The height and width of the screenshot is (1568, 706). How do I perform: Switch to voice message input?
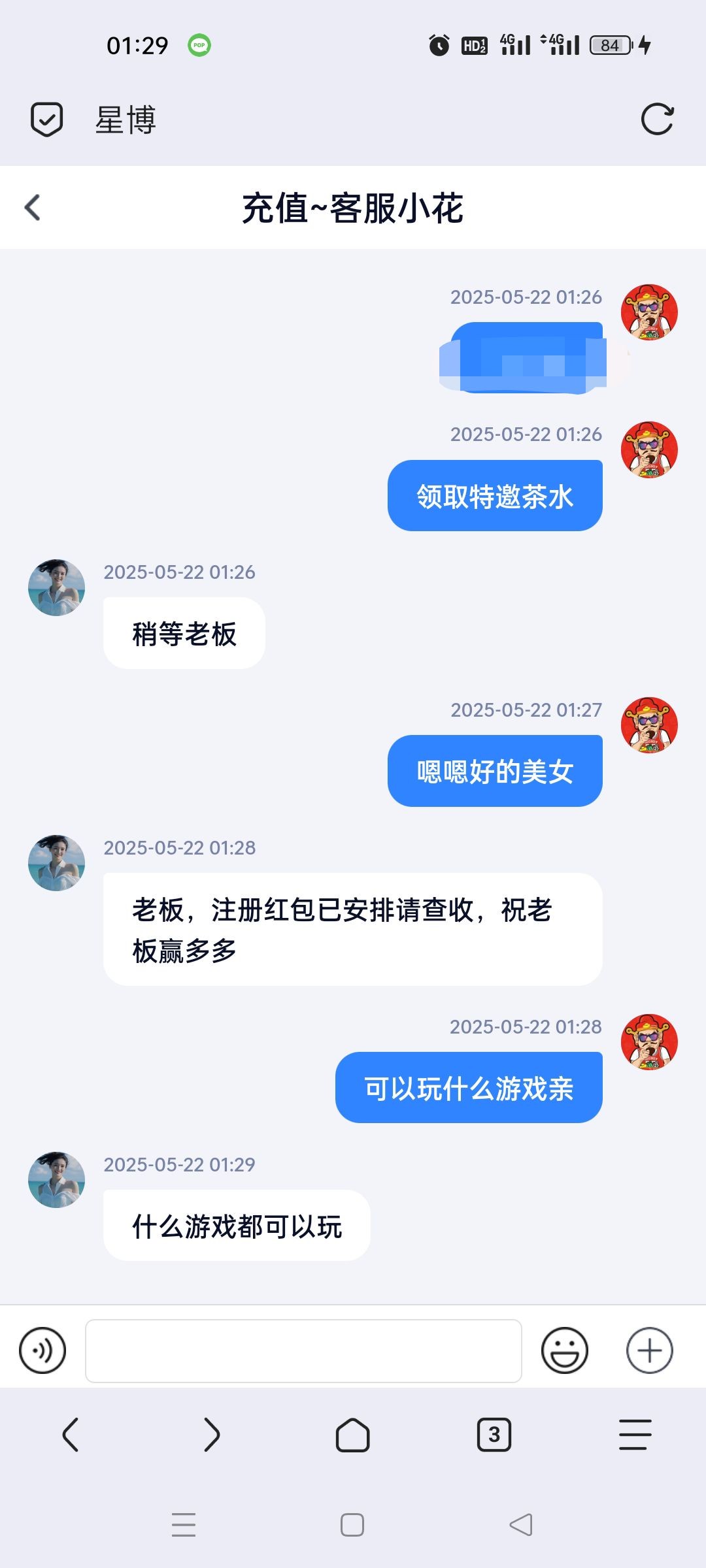(x=42, y=1350)
